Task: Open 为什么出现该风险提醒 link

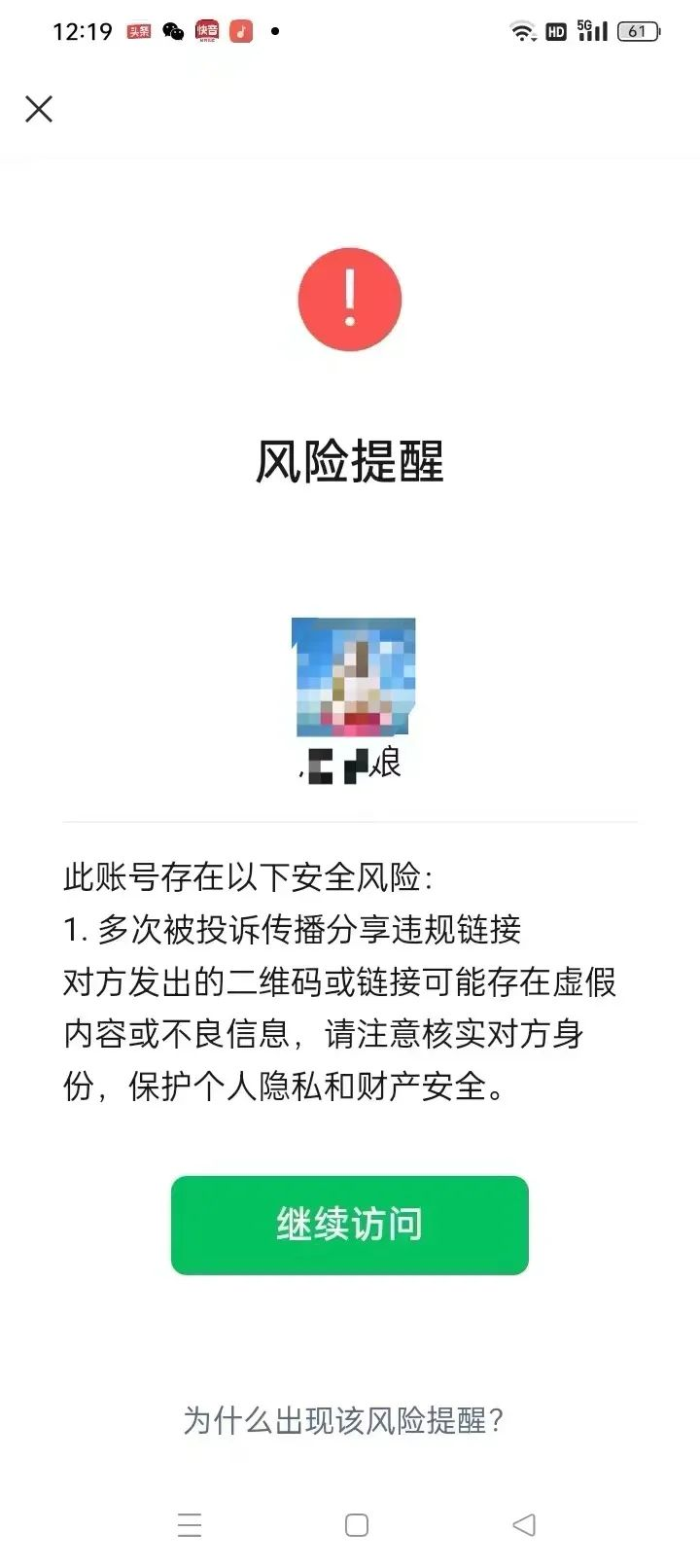Action: pyautogui.click(x=344, y=1421)
